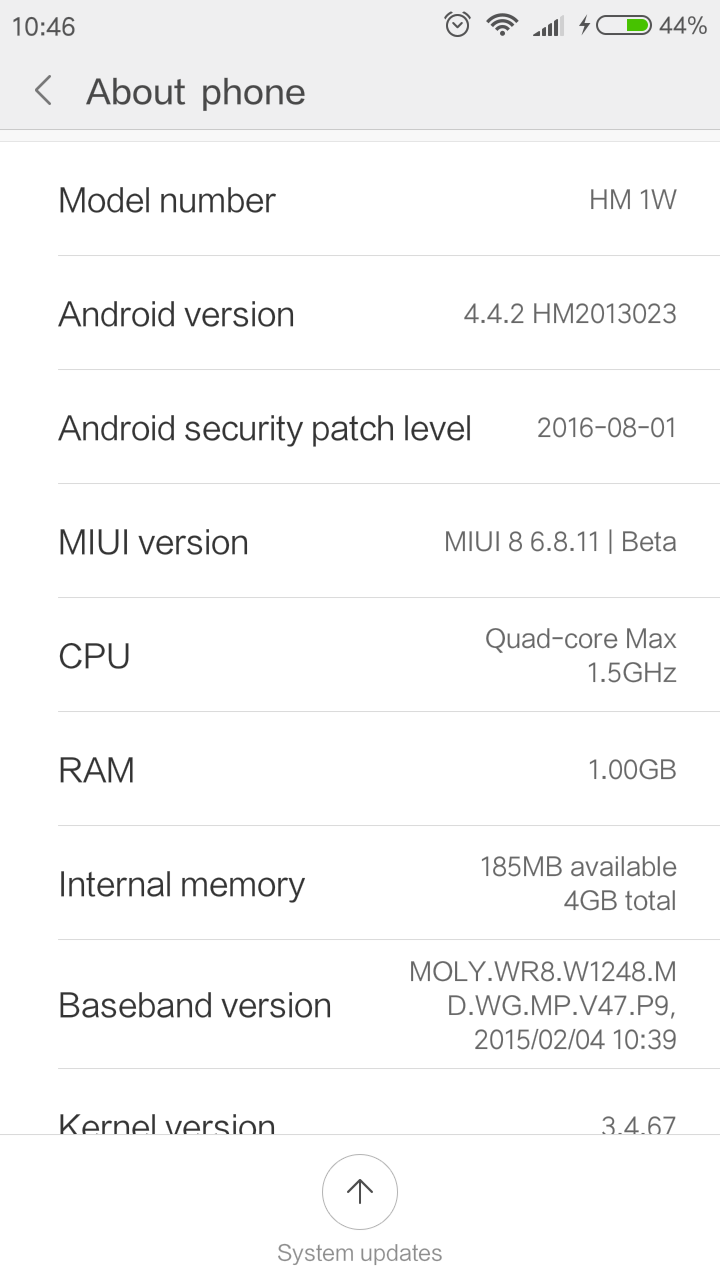Select the RAM row

pyautogui.click(x=360, y=769)
